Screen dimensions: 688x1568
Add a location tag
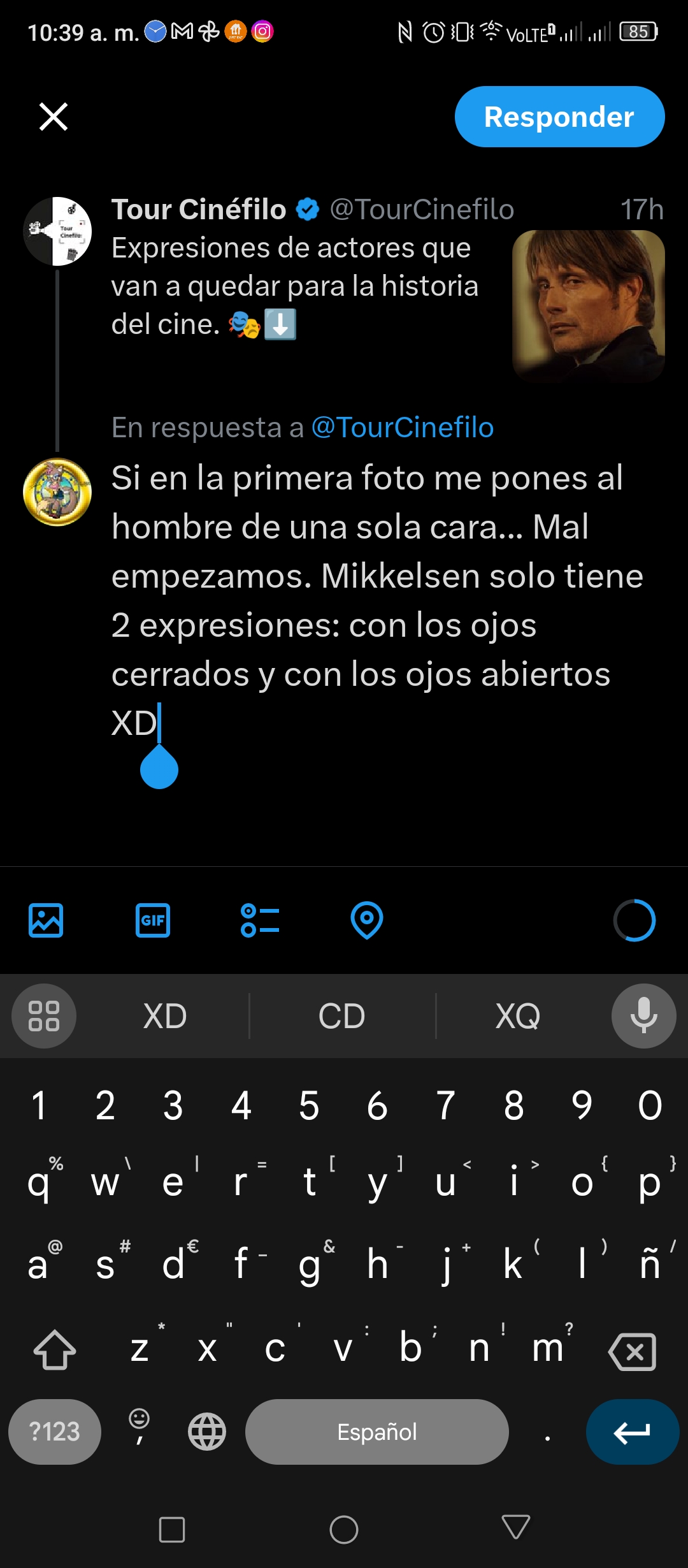coord(367,920)
